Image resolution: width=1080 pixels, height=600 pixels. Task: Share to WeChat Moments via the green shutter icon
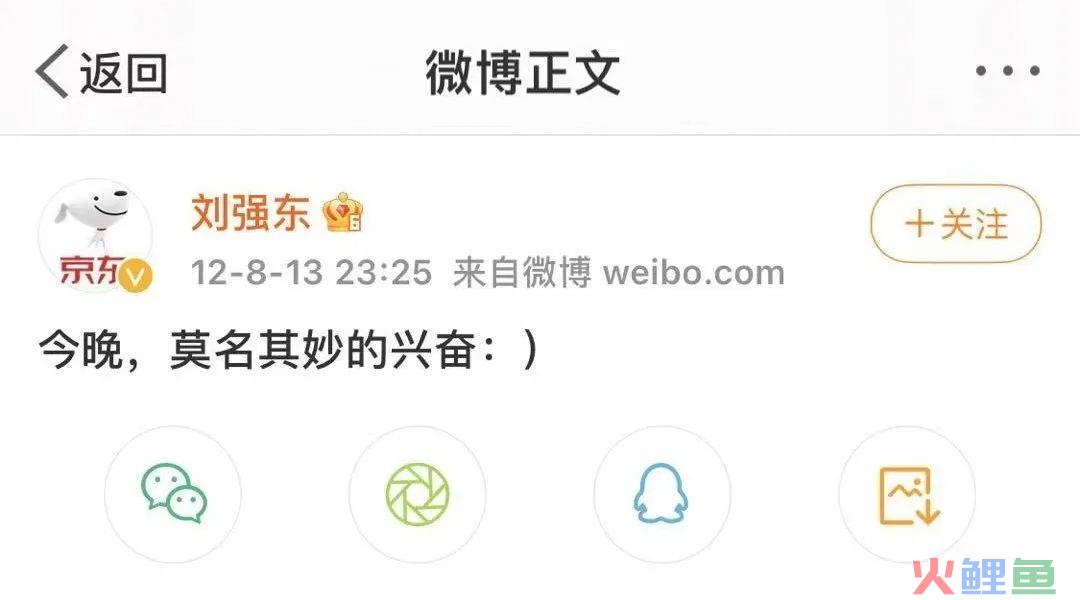click(x=417, y=494)
